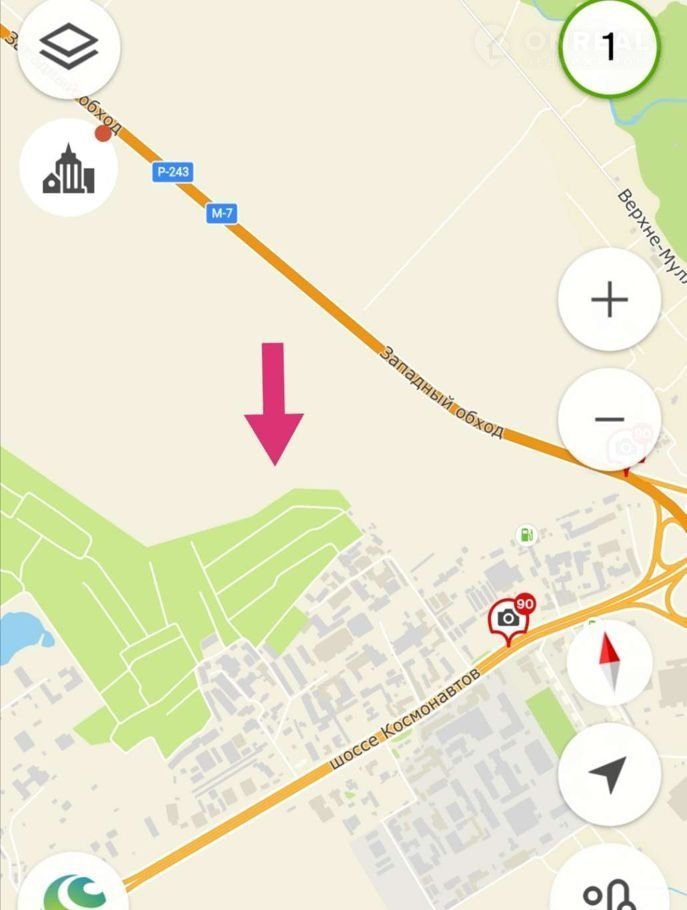Zoom out with the minus button
The height and width of the screenshot is (910, 687).
click(x=609, y=419)
